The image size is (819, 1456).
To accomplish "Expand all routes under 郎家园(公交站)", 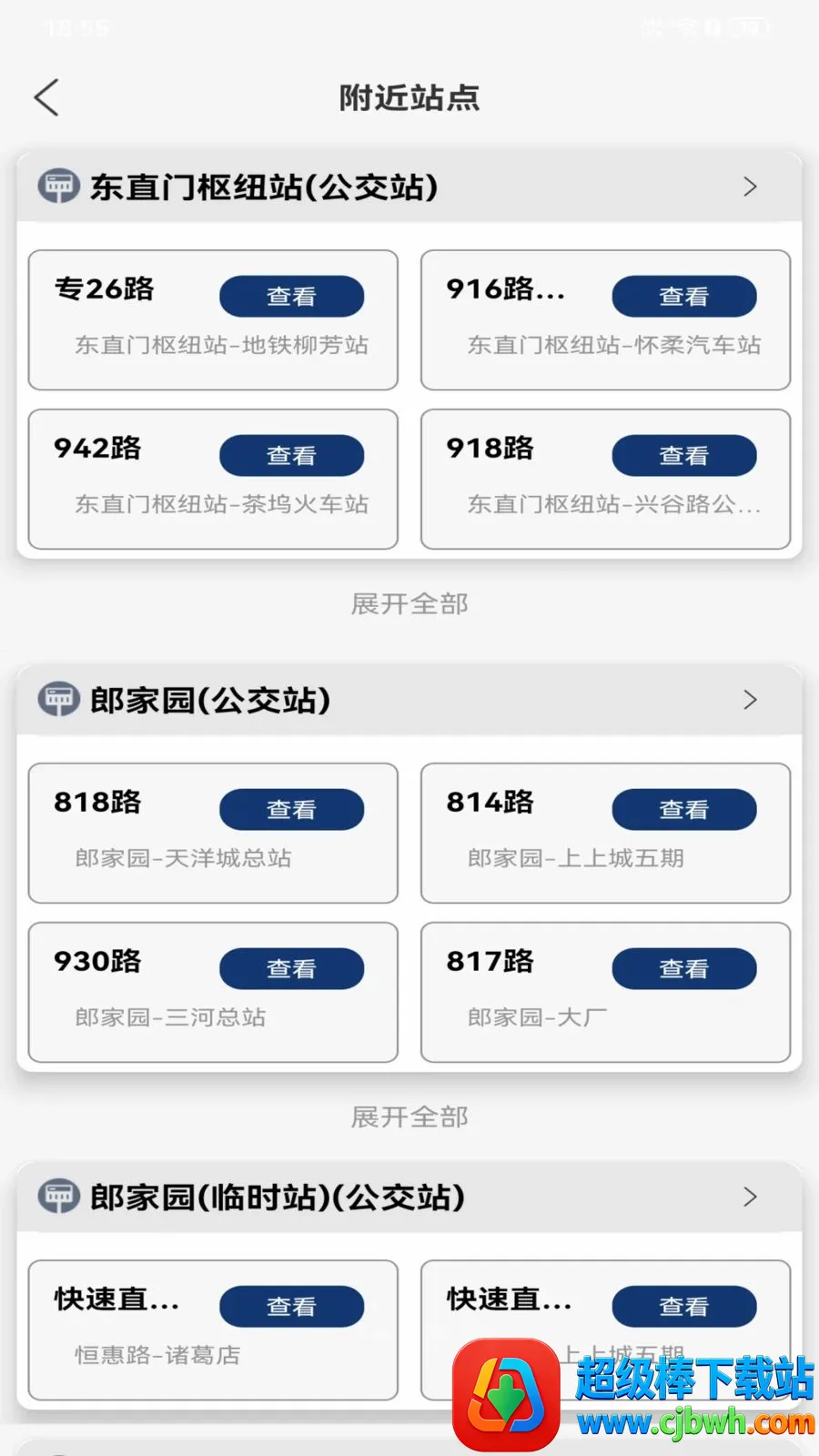I will [409, 1117].
